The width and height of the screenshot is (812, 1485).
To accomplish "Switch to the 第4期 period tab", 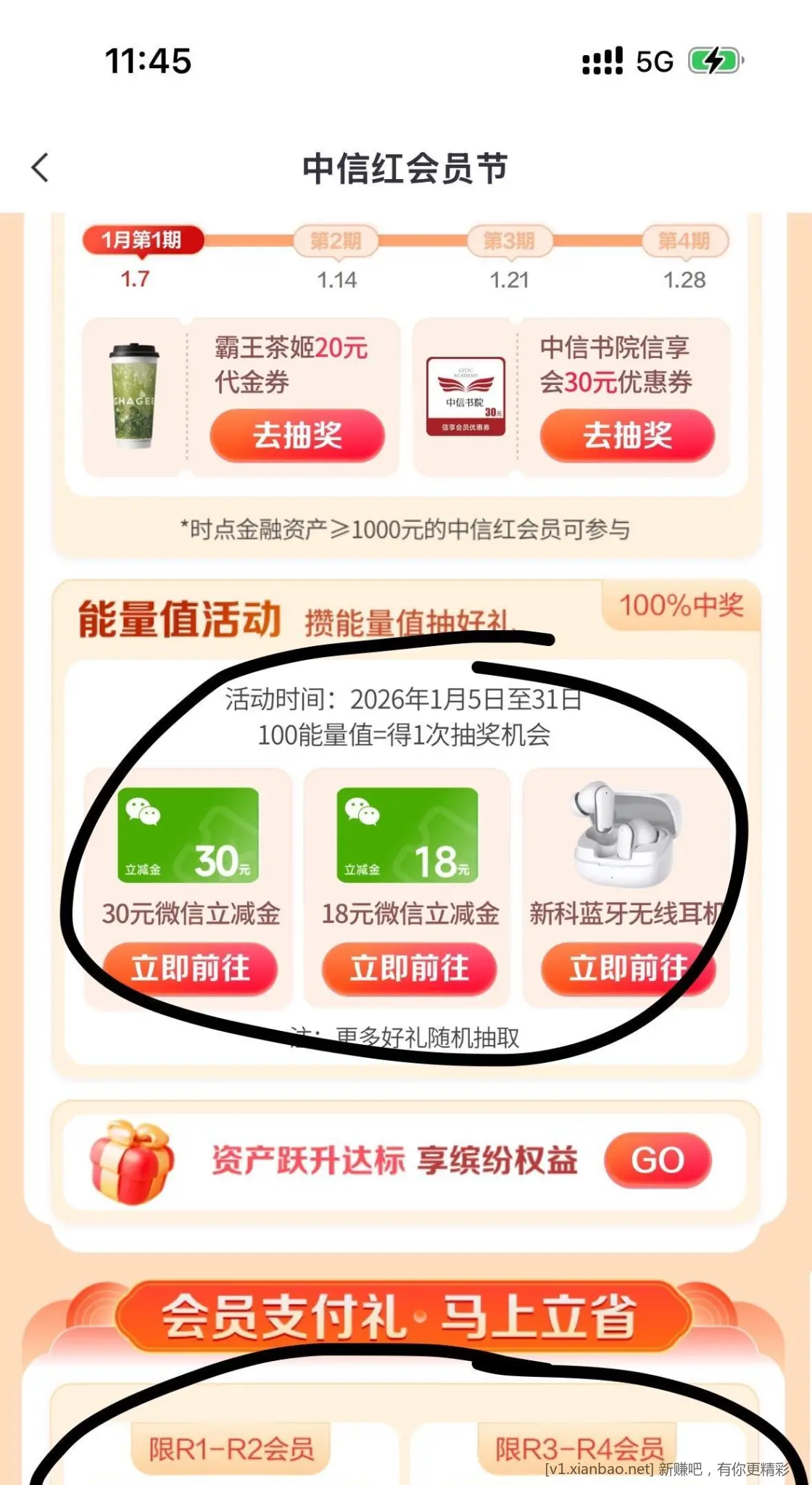I will pyautogui.click(x=685, y=242).
